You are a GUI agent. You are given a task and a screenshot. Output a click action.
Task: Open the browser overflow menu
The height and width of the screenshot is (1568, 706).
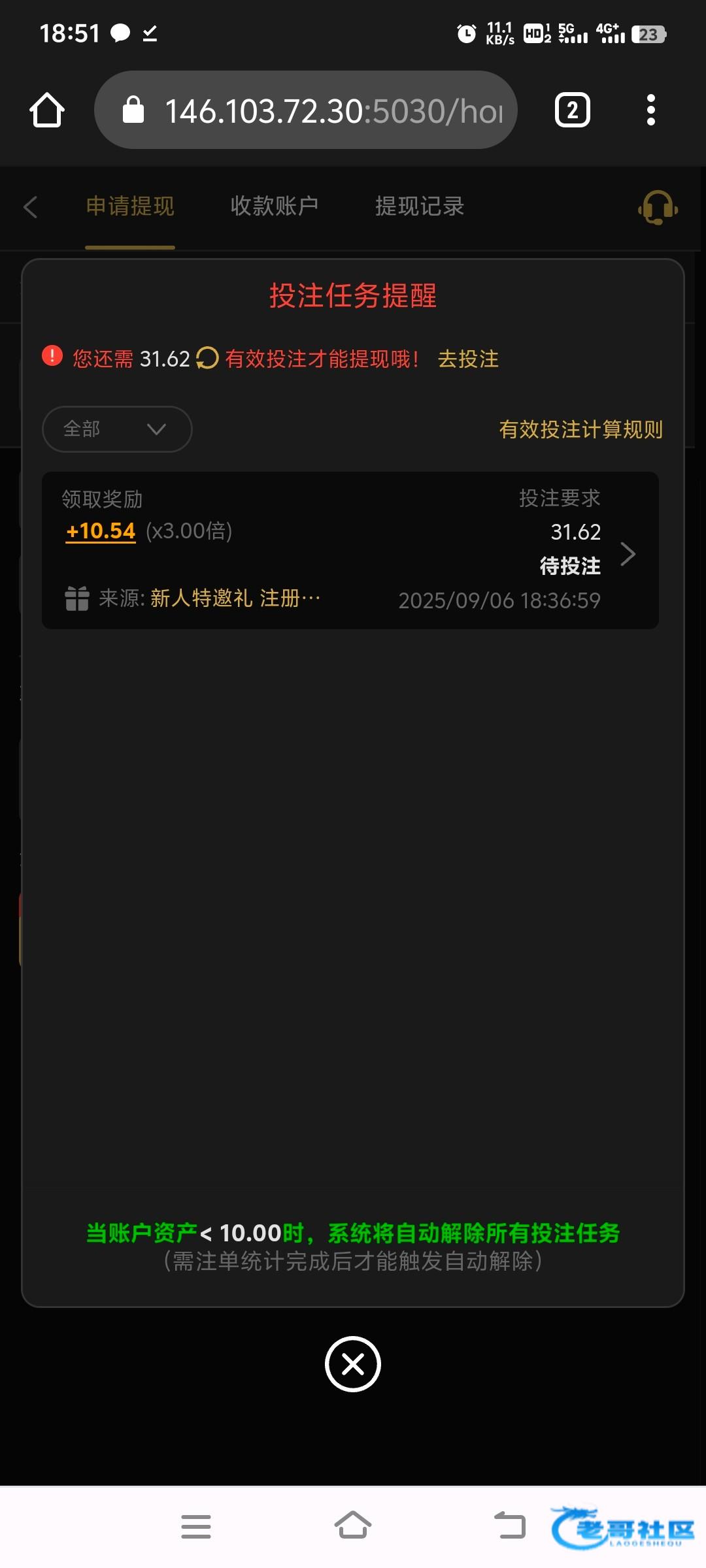(x=650, y=110)
